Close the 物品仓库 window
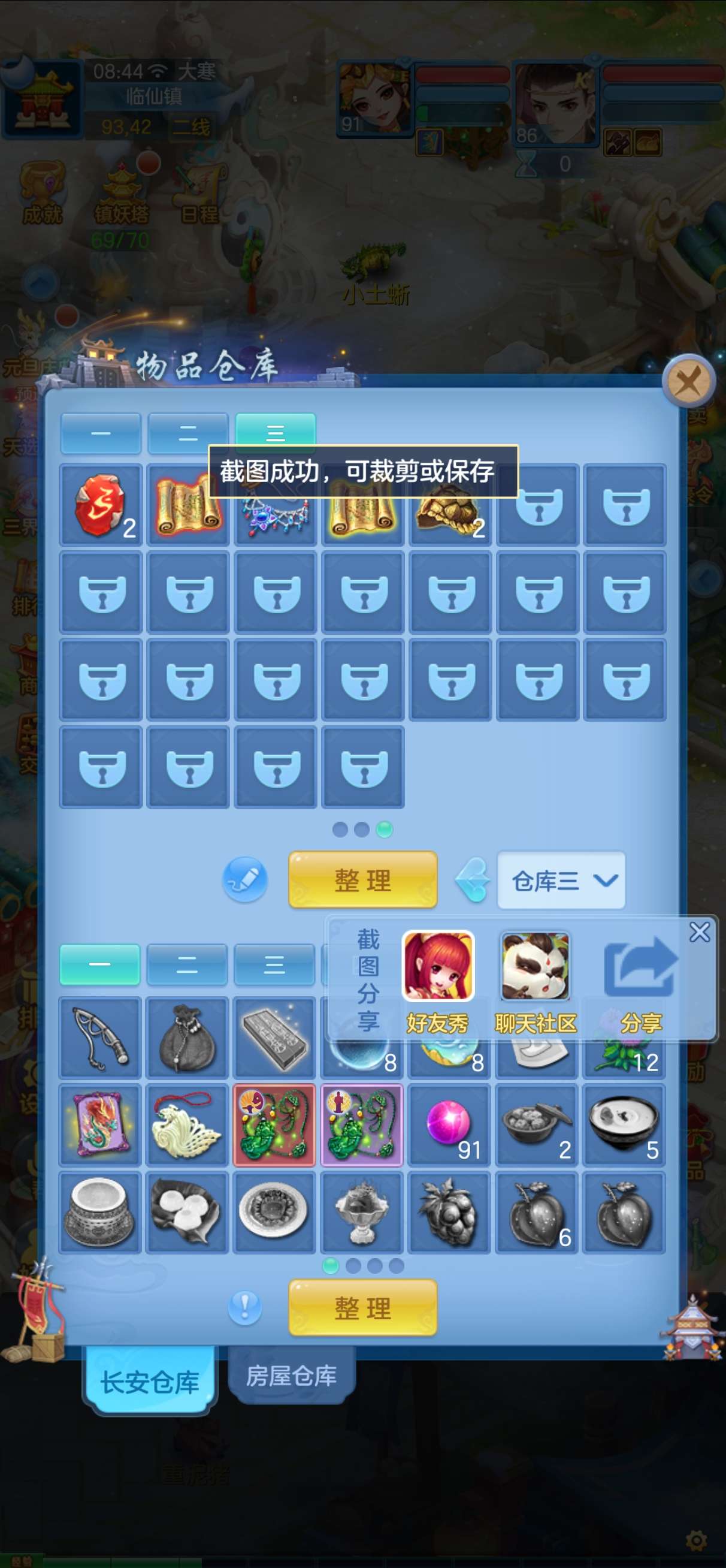Screen dimensions: 726x1568 coord(688,382)
